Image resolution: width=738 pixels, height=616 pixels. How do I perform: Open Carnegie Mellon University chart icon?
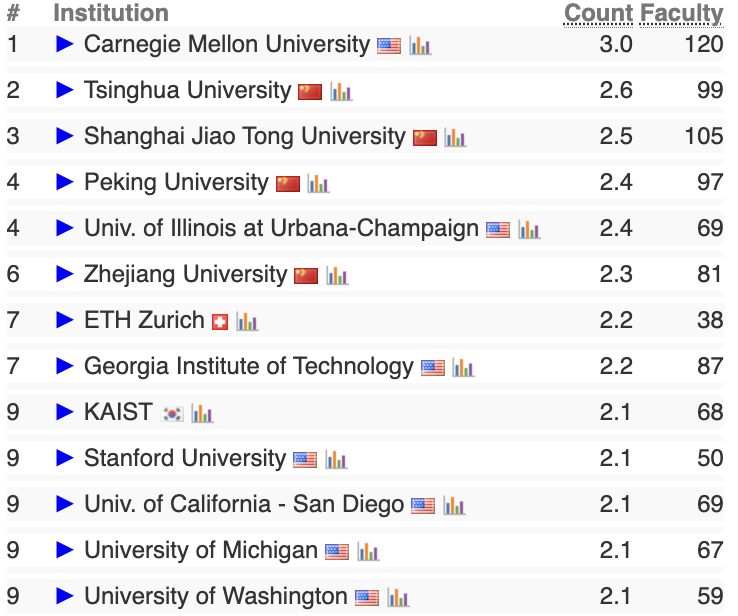[420, 45]
